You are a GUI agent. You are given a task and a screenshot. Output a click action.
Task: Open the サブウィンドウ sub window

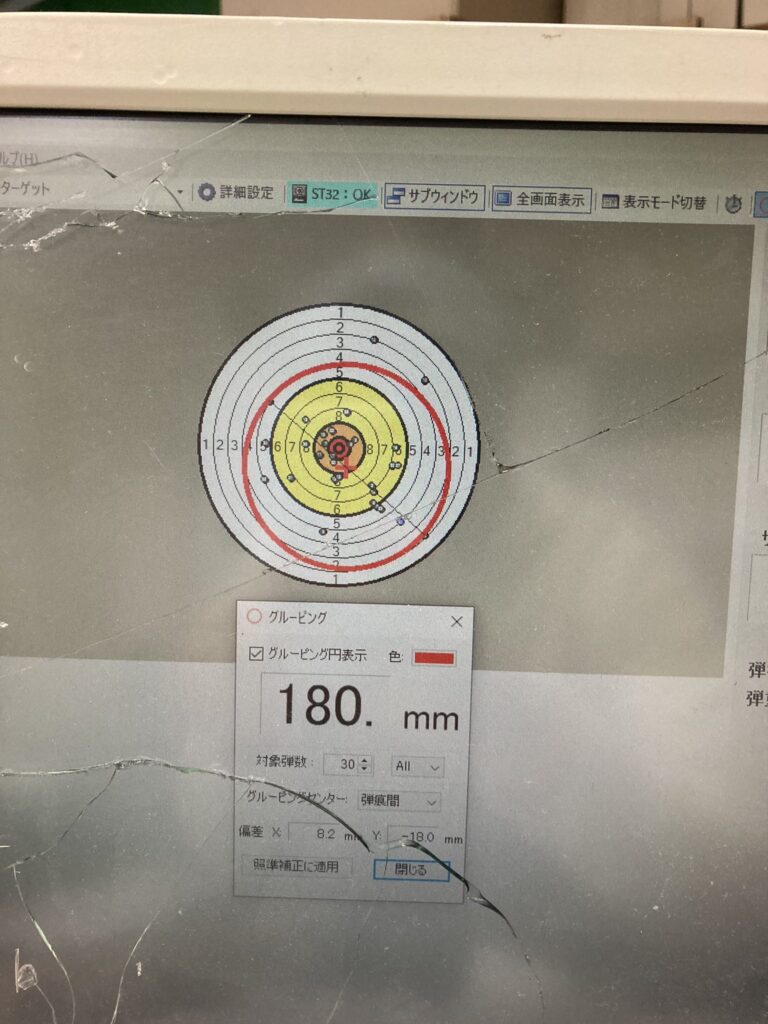click(x=434, y=197)
